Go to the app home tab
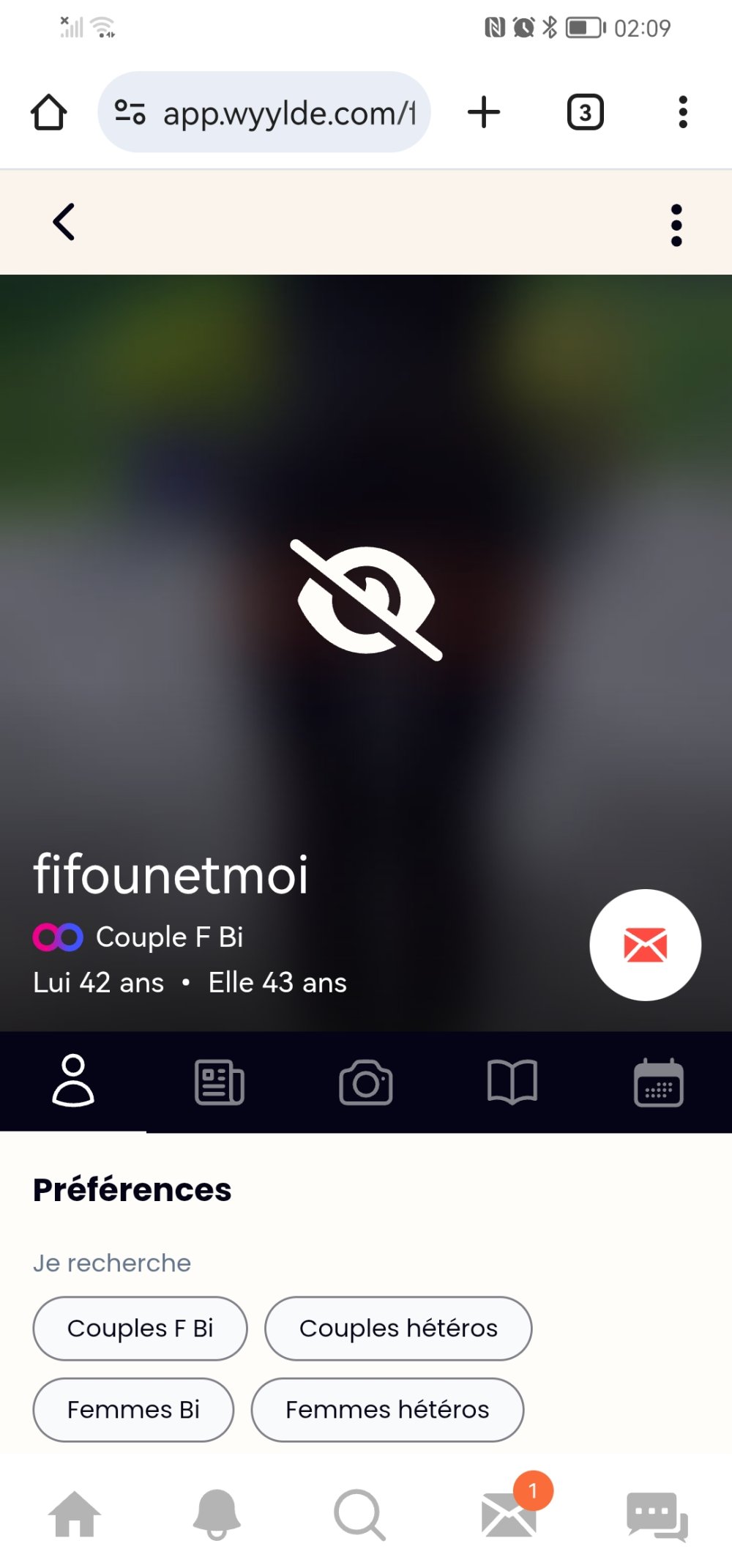Viewport: 732px width, 1568px height. (74, 1515)
